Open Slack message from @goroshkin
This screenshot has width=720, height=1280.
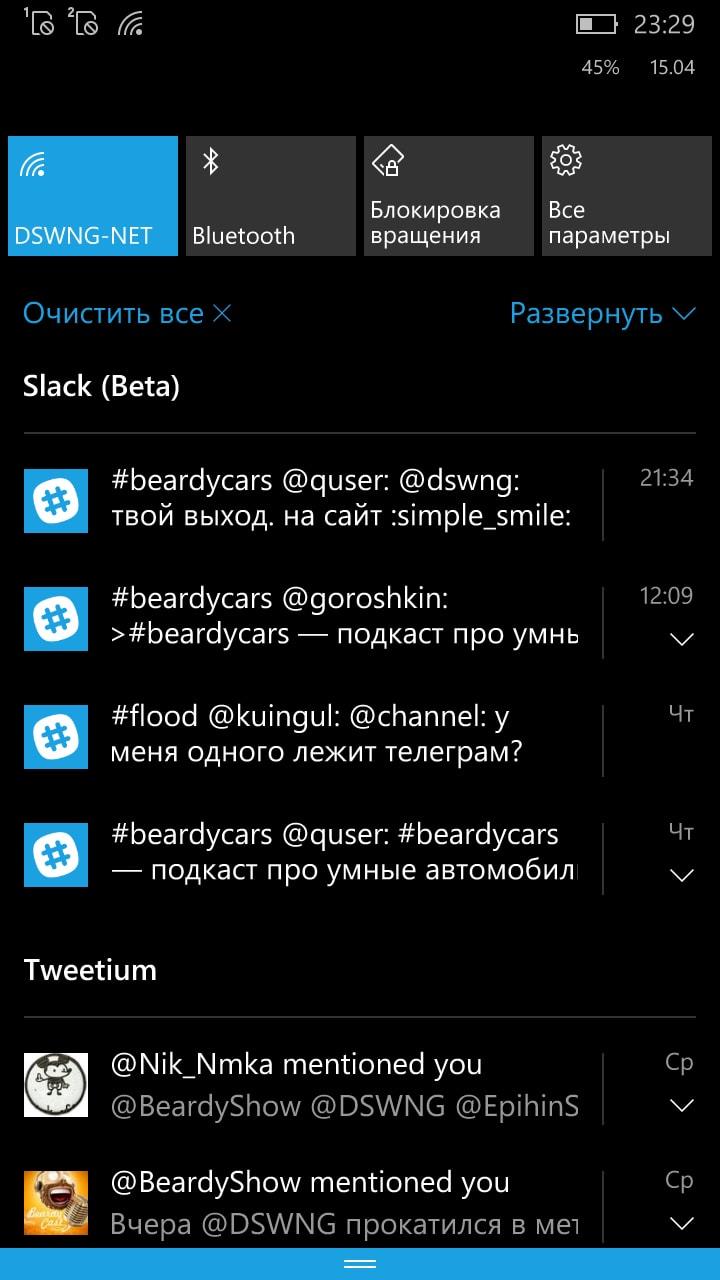pyautogui.click(x=340, y=617)
